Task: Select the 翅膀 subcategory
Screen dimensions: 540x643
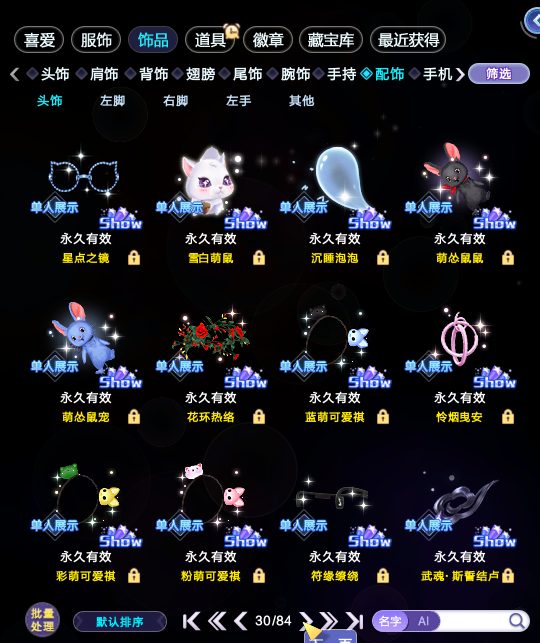Action: (195, 74)
